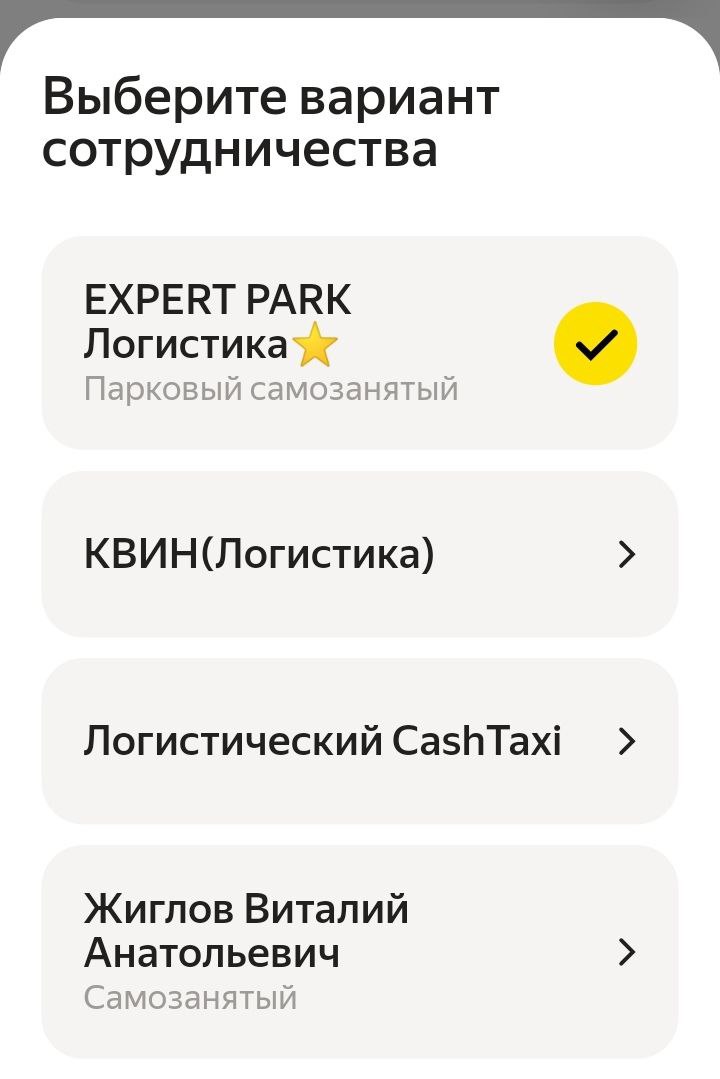Choose Логистический CashTaxi option
720x1079 pixels.
(x=359, y=741)
